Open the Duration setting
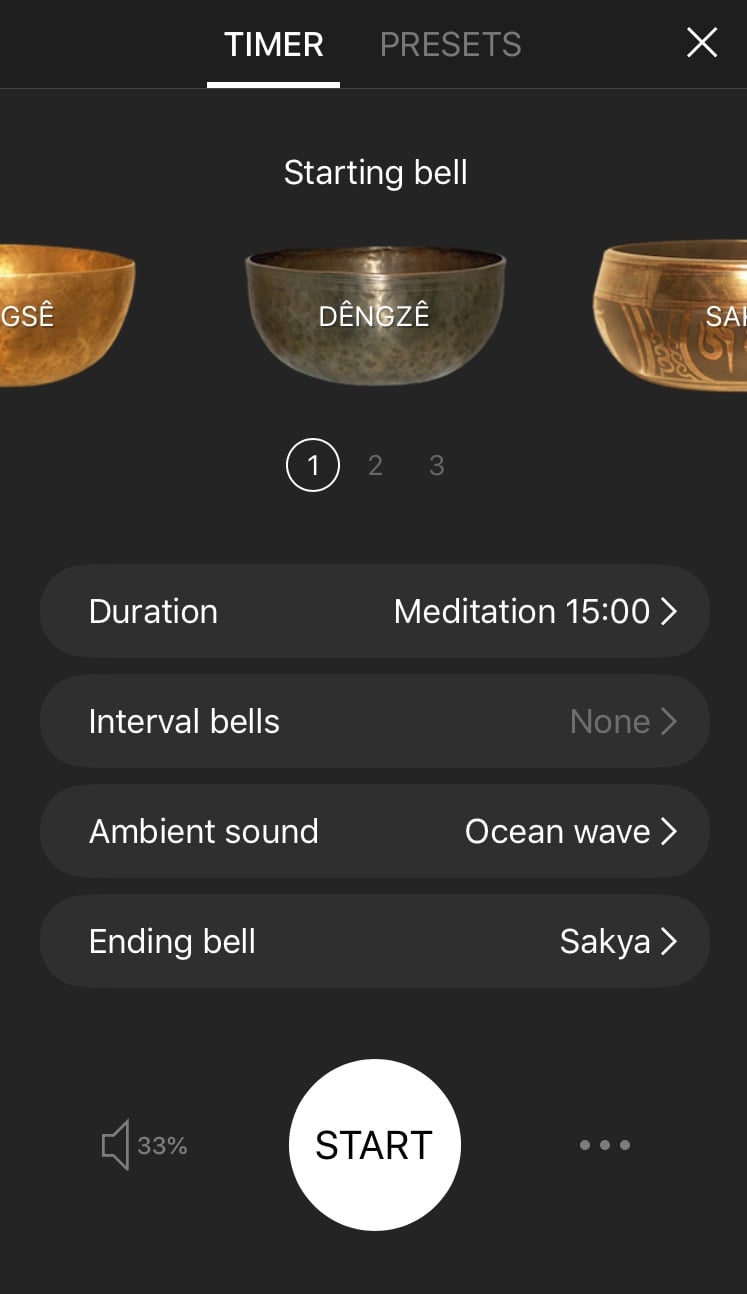Image resolution: width=747 pixels, height=1294 pixels. 375,611
